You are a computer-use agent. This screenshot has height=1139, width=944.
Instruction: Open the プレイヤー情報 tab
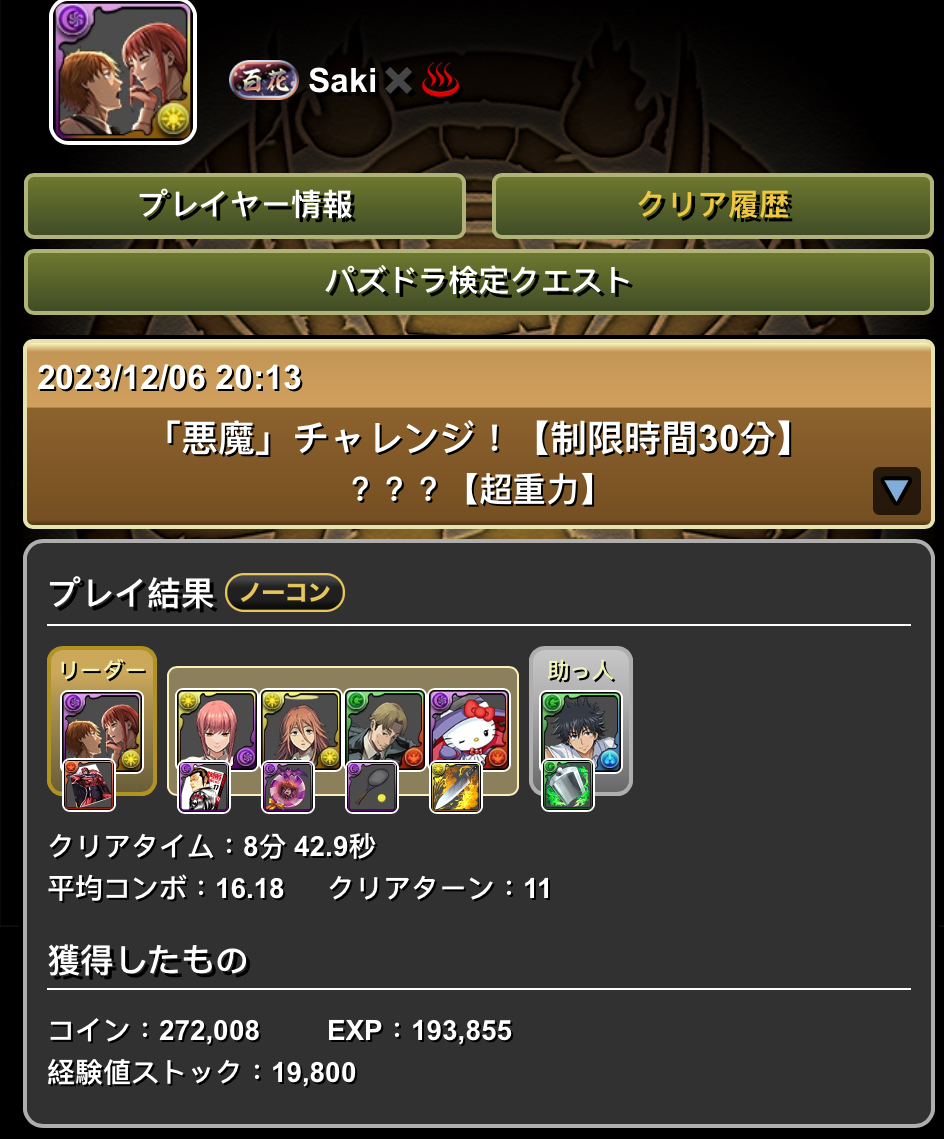(245, 206)
